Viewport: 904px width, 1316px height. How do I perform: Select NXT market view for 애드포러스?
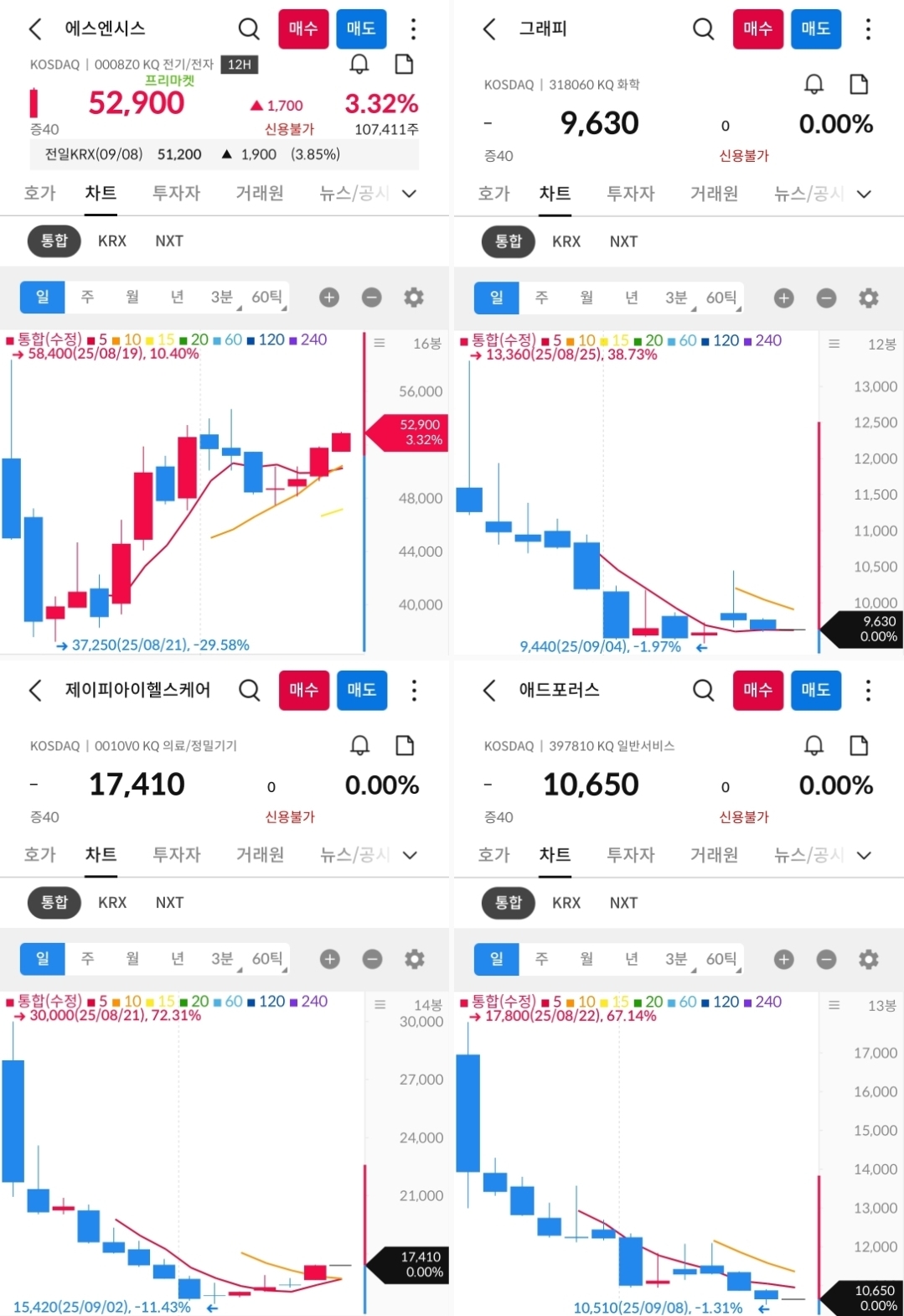coord(623,903)
